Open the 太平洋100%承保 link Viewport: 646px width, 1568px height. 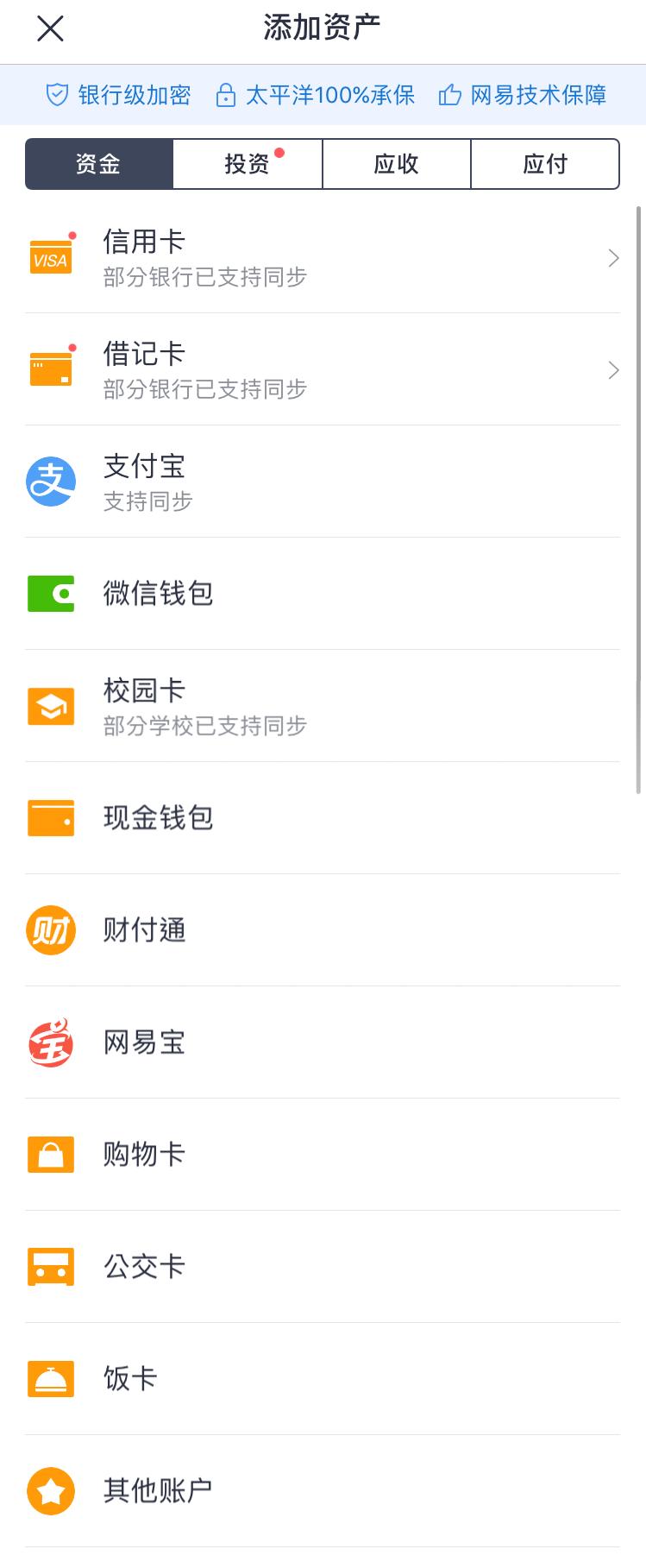[315, 95]
